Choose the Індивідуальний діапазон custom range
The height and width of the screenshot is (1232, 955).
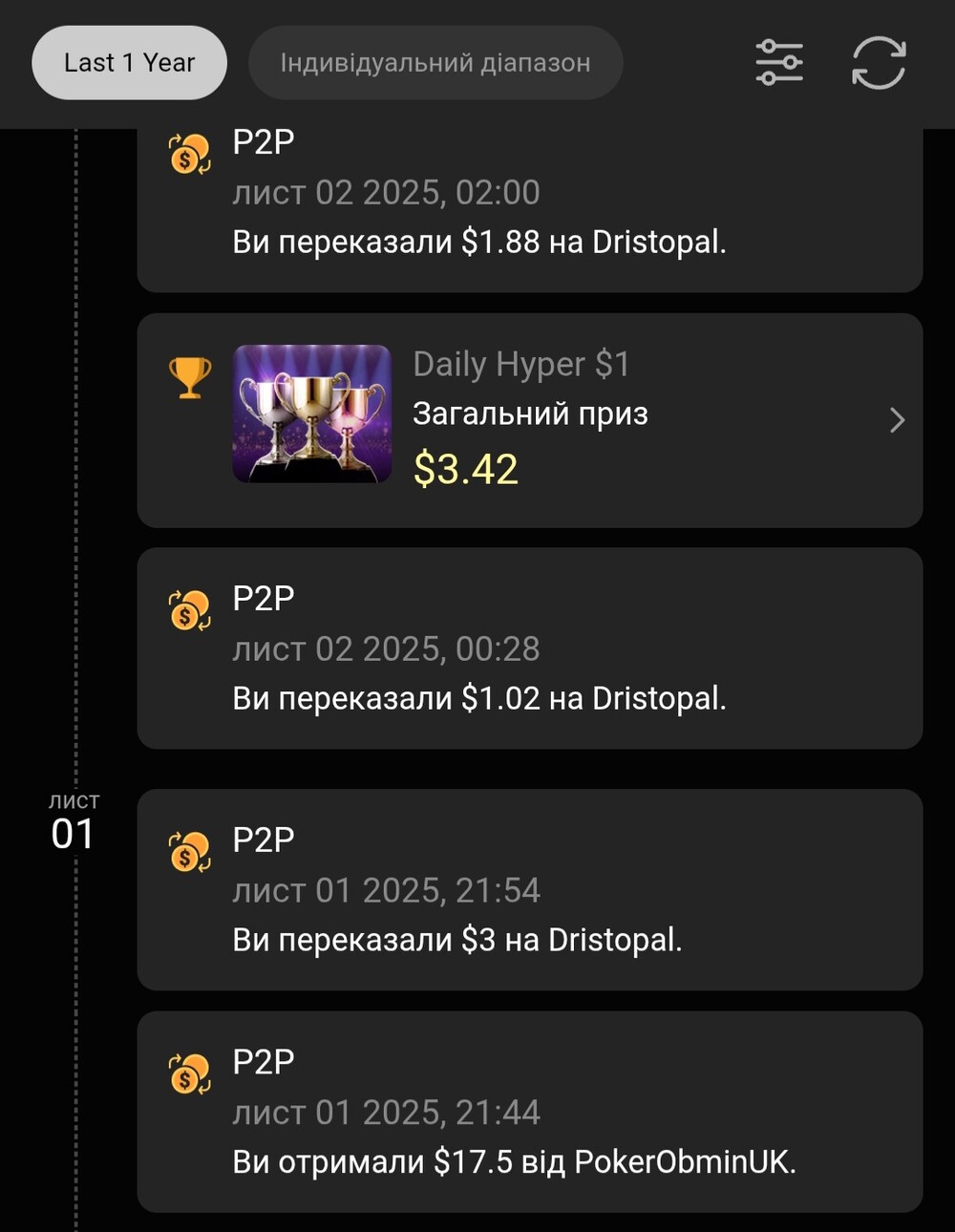coord(435,63)
